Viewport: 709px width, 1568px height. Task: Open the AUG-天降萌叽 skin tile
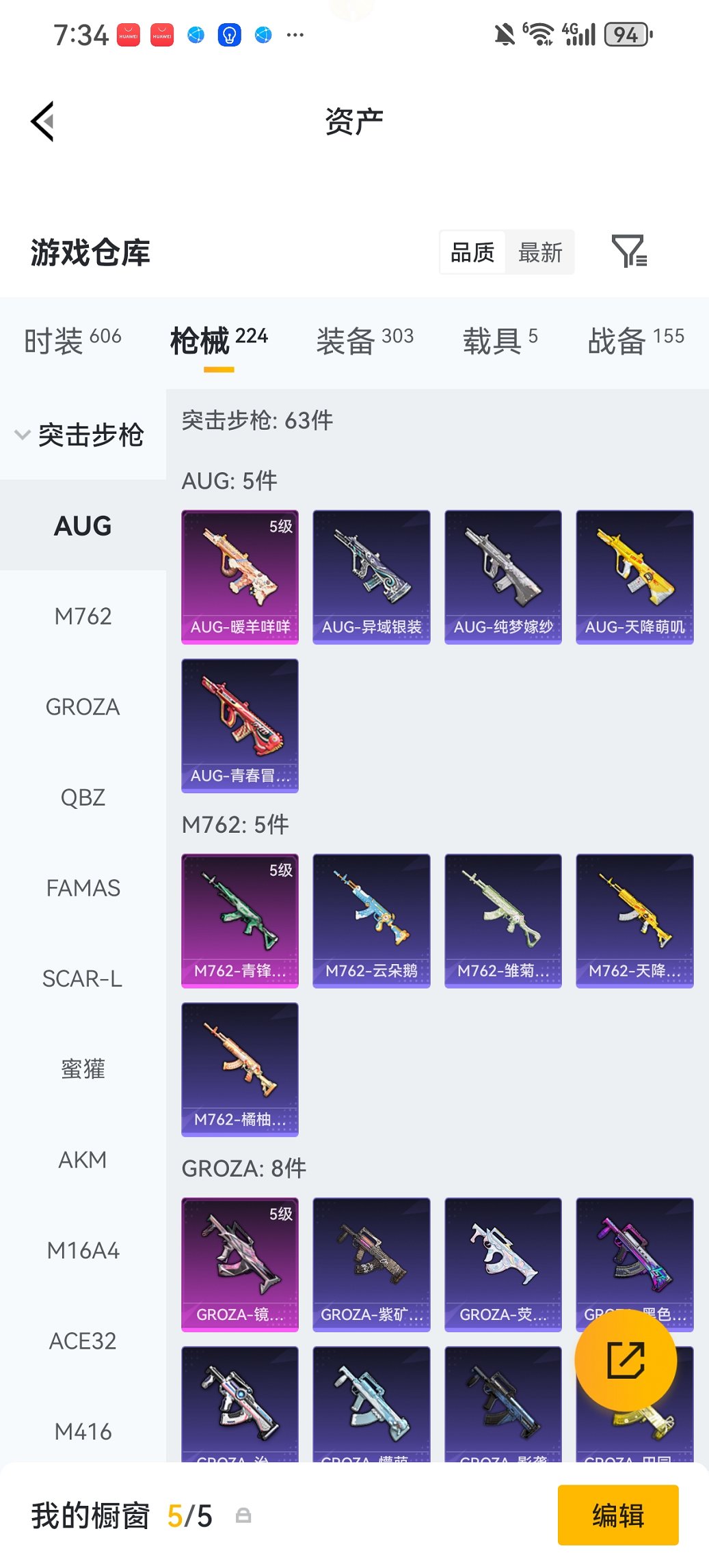[634, 577]
